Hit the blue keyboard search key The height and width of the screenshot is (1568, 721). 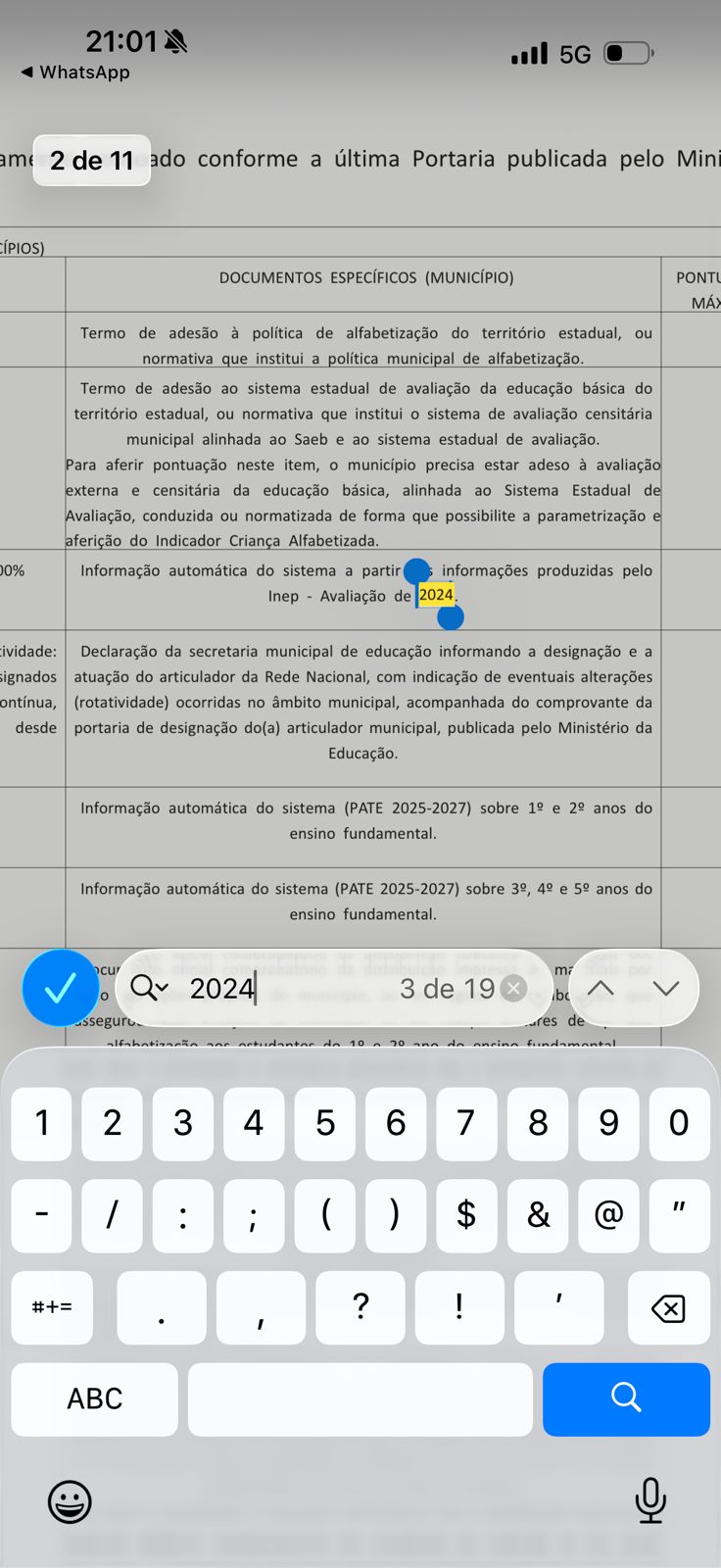(626, 1398)
